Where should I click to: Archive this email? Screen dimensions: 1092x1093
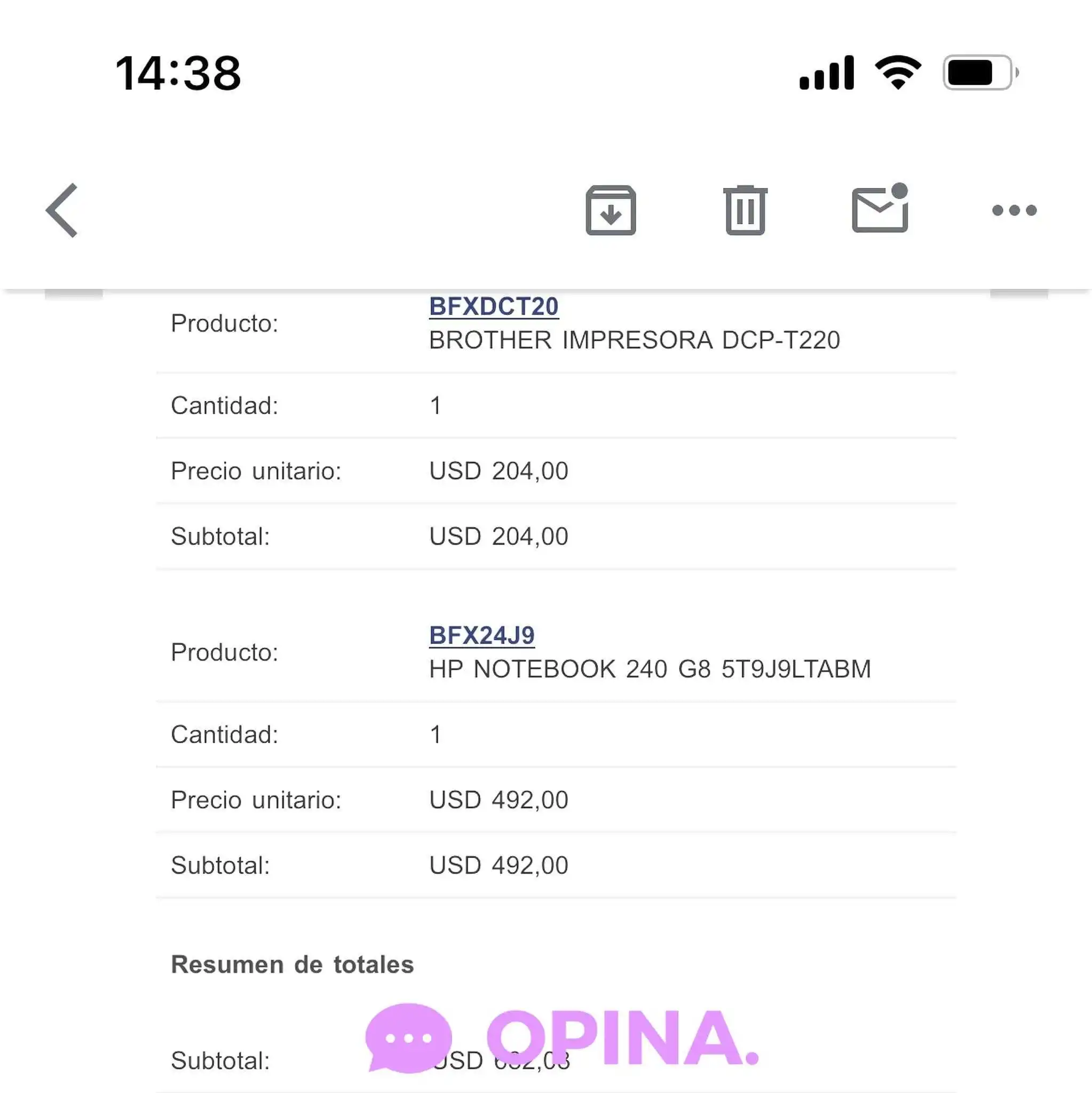(610, 210)
